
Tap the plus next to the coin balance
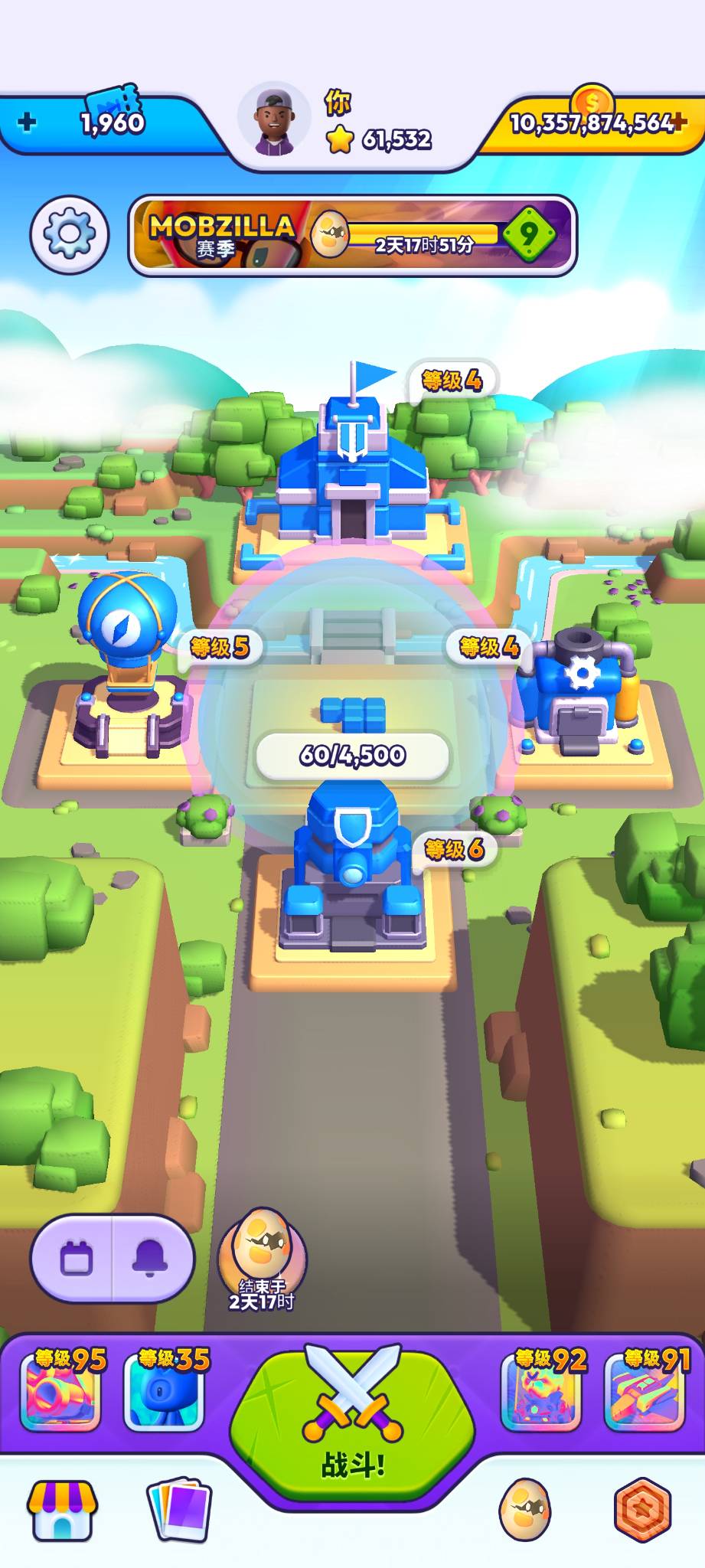680,121
